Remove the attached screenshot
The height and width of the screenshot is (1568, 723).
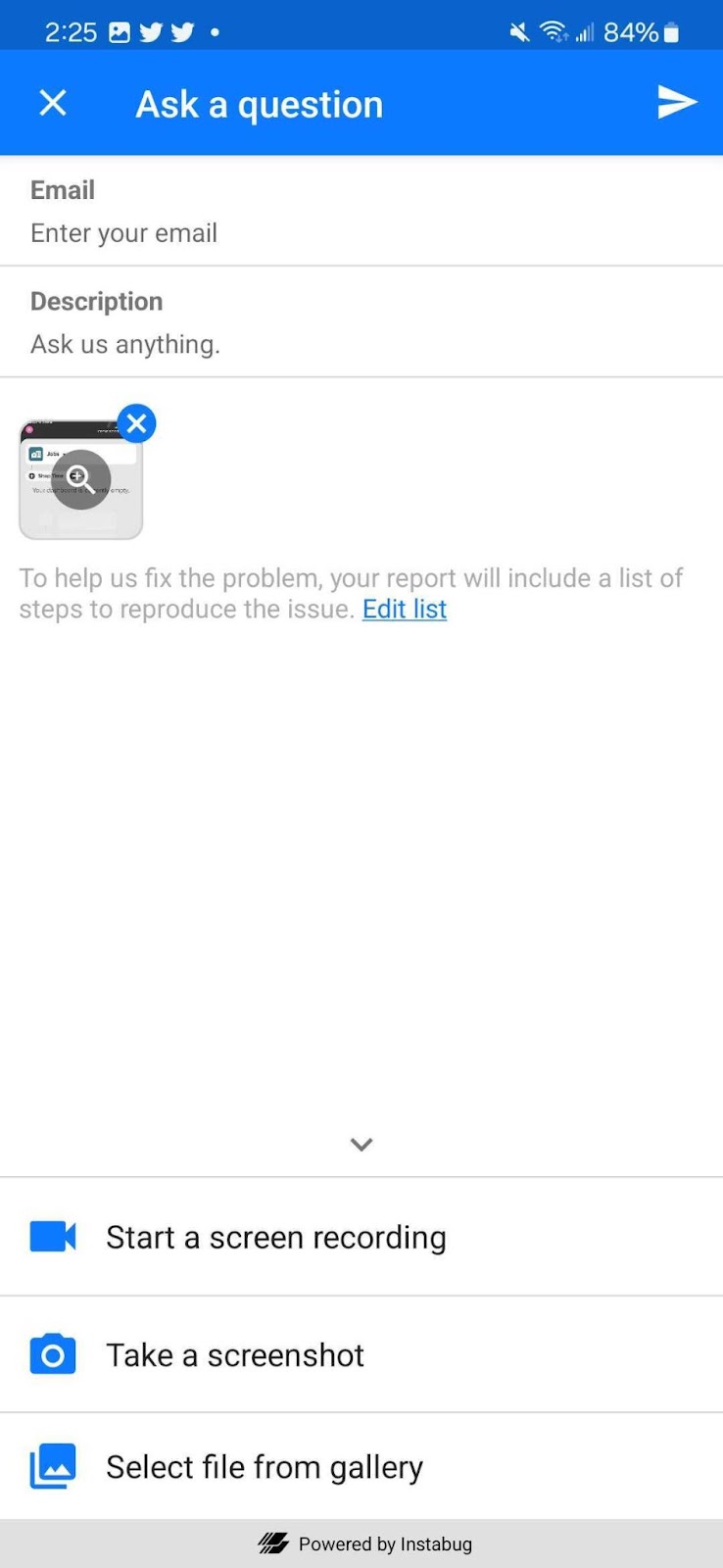(x=137, y=423)
